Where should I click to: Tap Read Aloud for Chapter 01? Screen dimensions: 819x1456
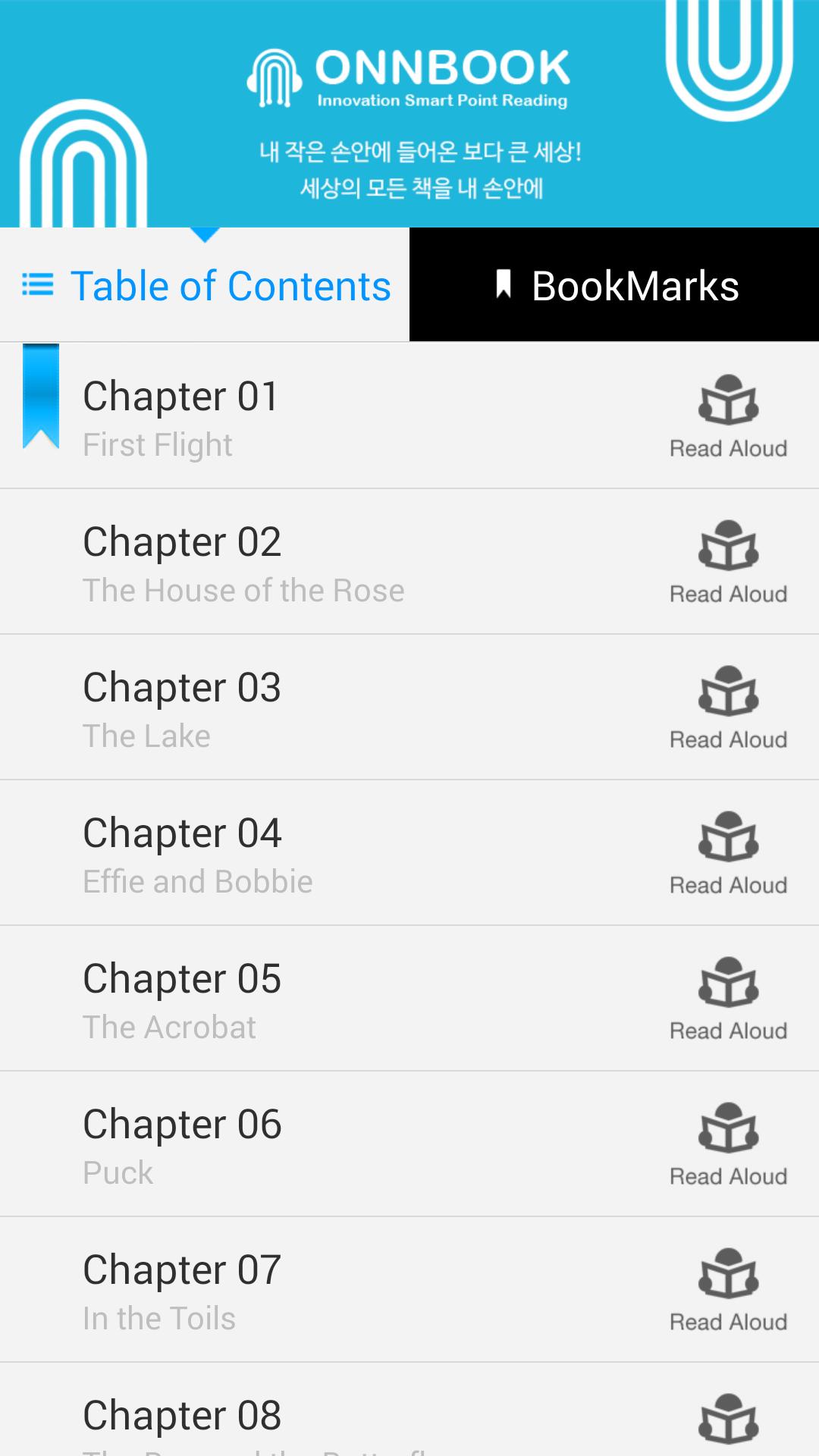[x=727, y=413]
